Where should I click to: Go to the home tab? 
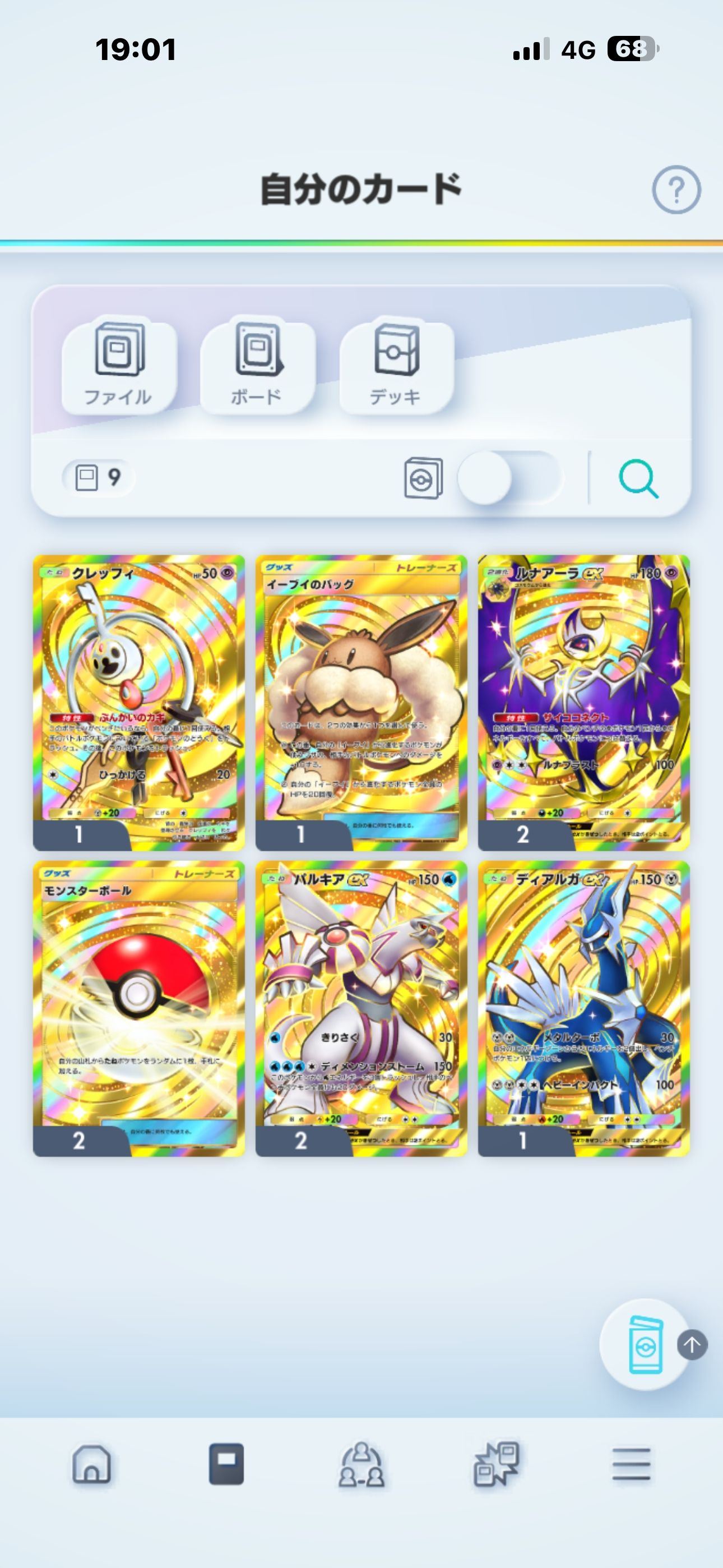point(92,1464)
